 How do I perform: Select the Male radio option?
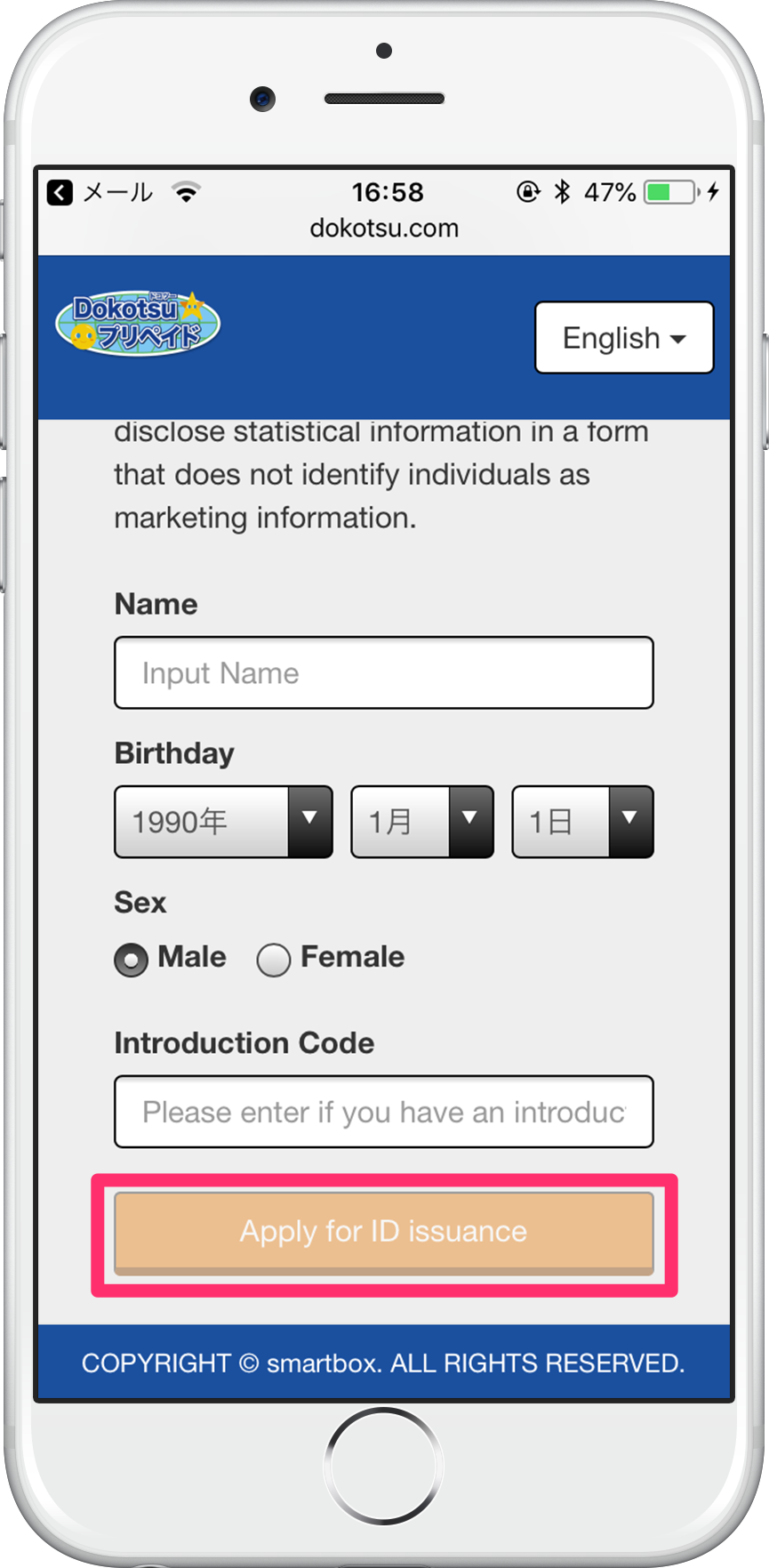[x=132, y=960]
